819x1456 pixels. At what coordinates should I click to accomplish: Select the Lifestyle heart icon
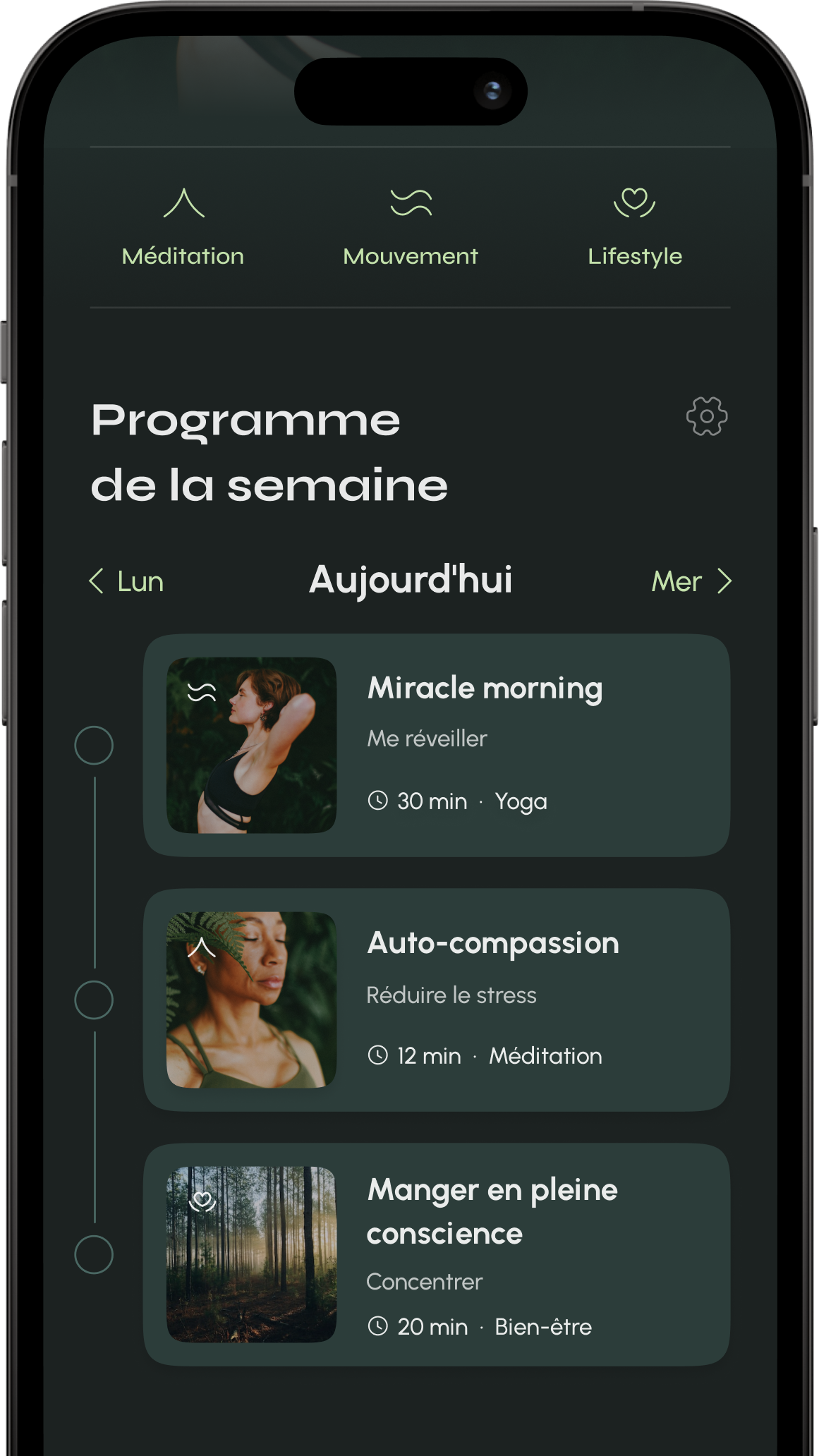[636, 202]
